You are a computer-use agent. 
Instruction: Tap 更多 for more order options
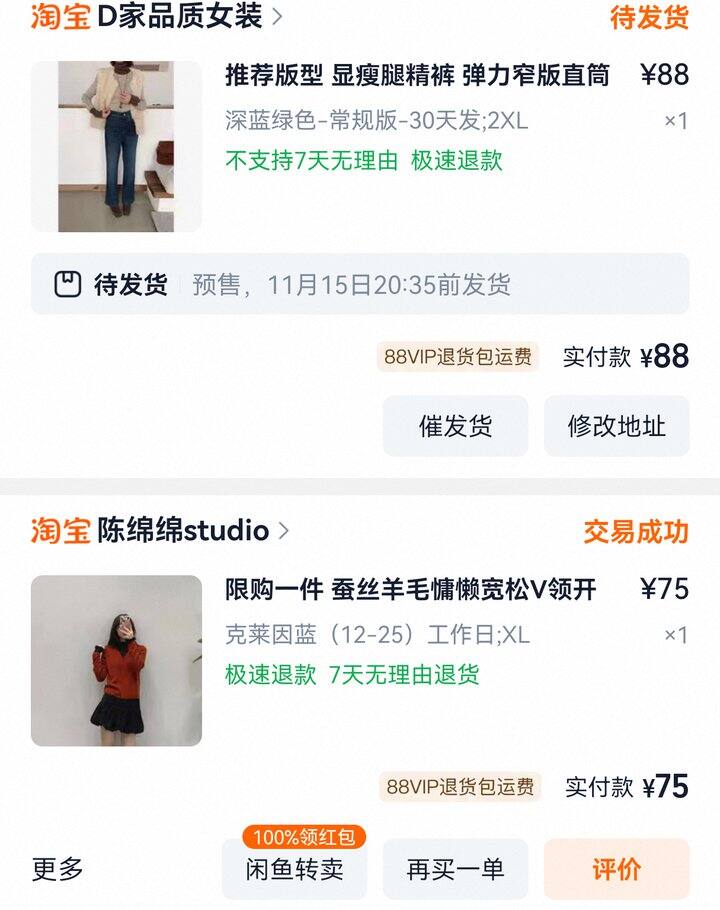pyautogui.click(x=58, y=869)
